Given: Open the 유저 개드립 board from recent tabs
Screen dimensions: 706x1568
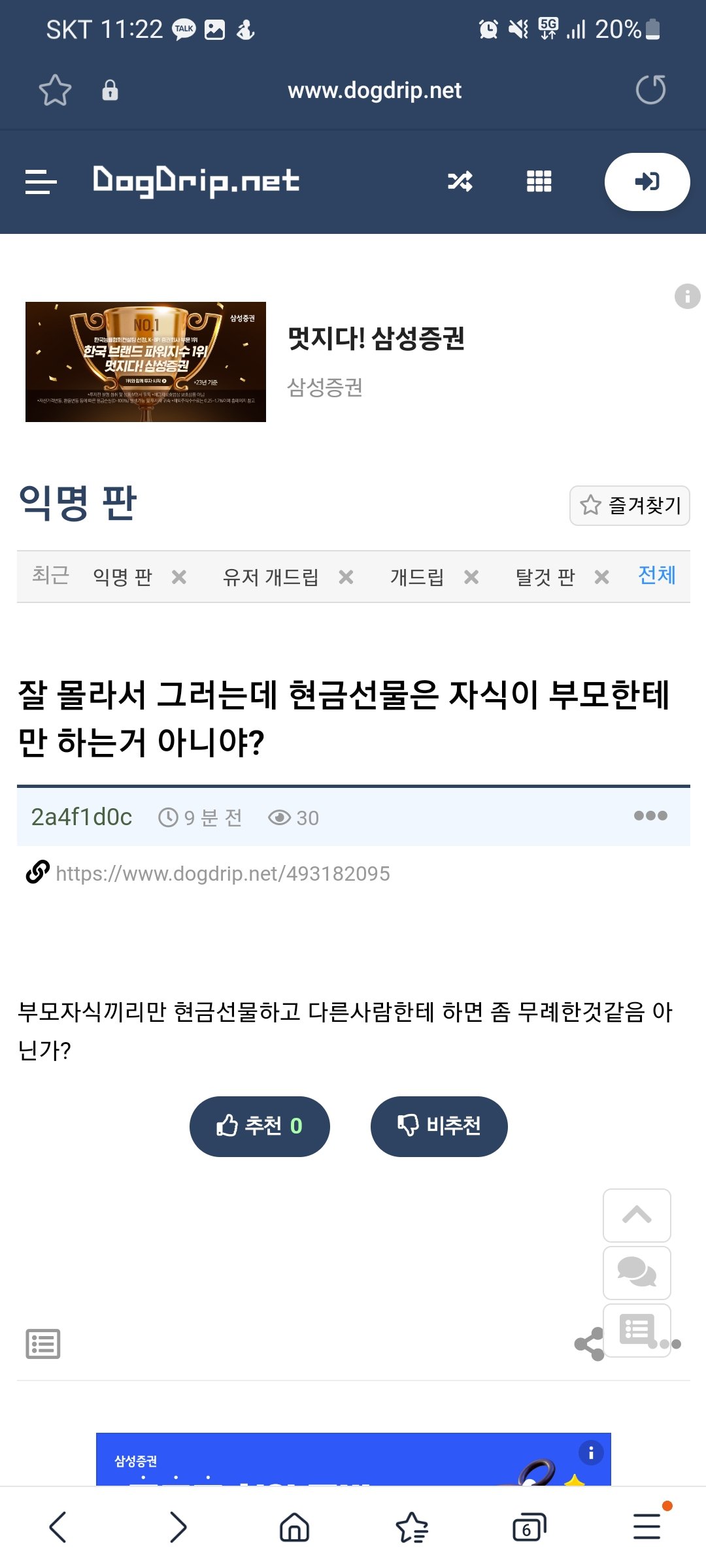Looking at the screenshot, I should (271, 577).
